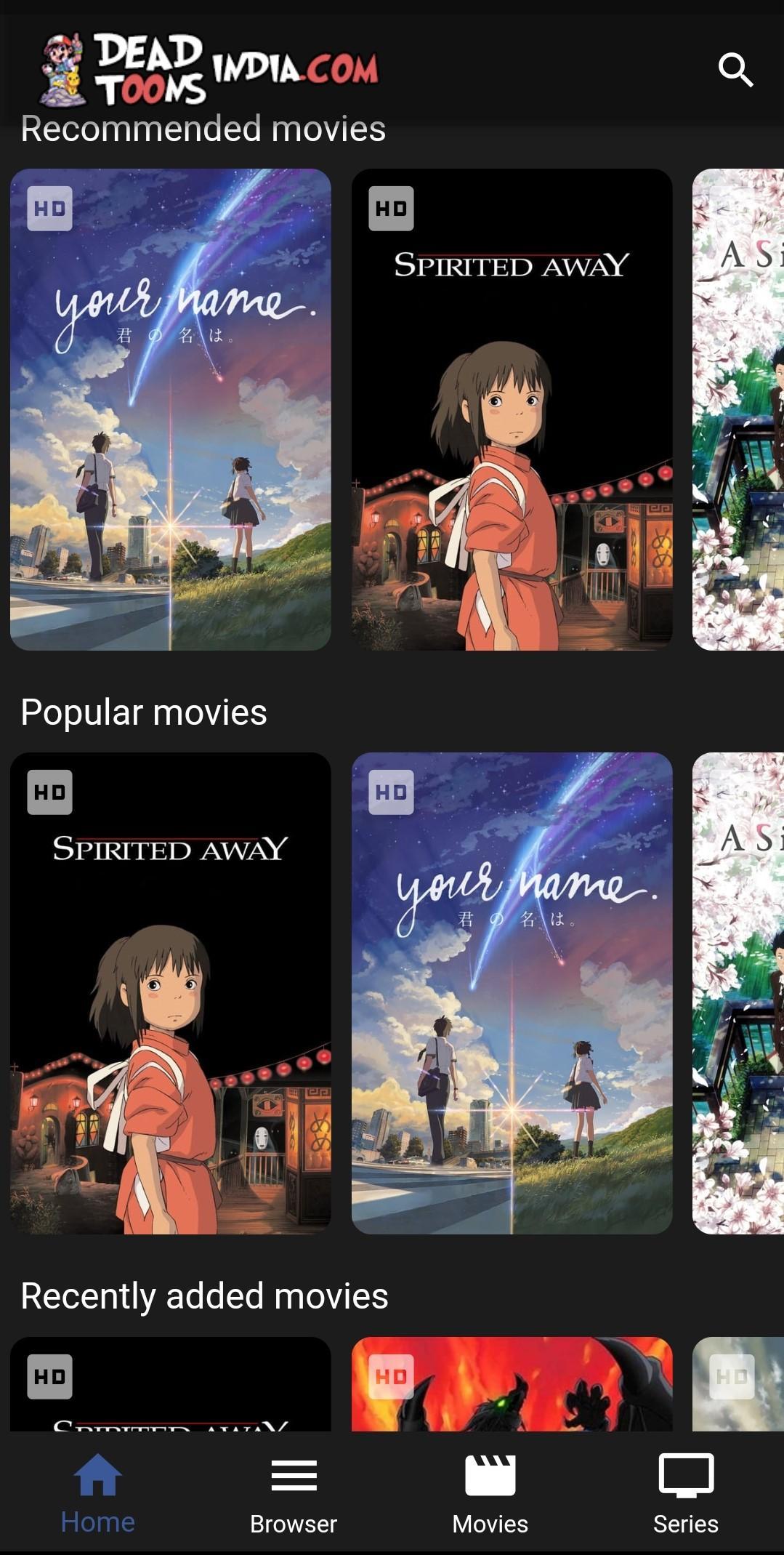The image size is (784, 1555).
Task: Open Your Name in Popular movies
Action: point(512,993)
